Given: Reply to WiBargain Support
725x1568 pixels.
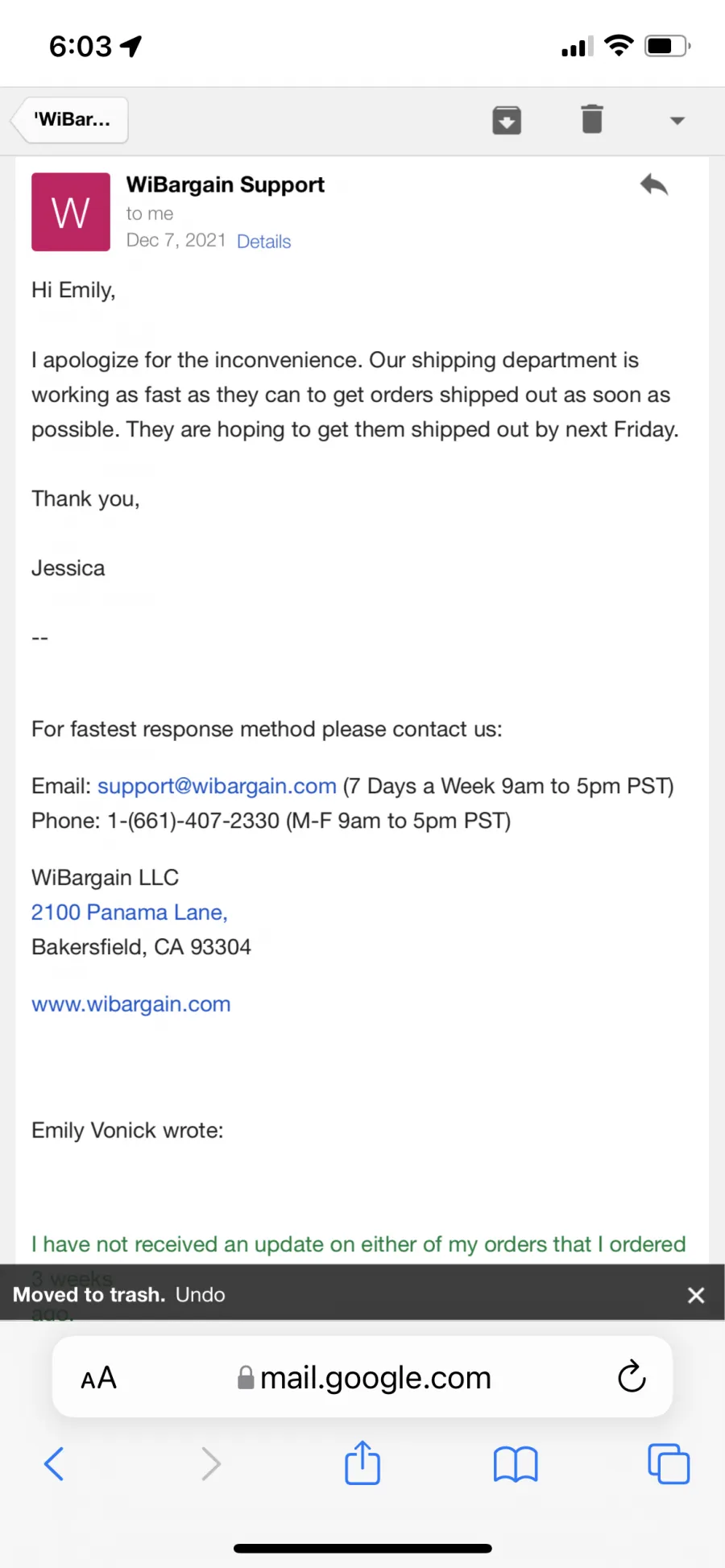Looking at the screenshot, I should (654, 185).
